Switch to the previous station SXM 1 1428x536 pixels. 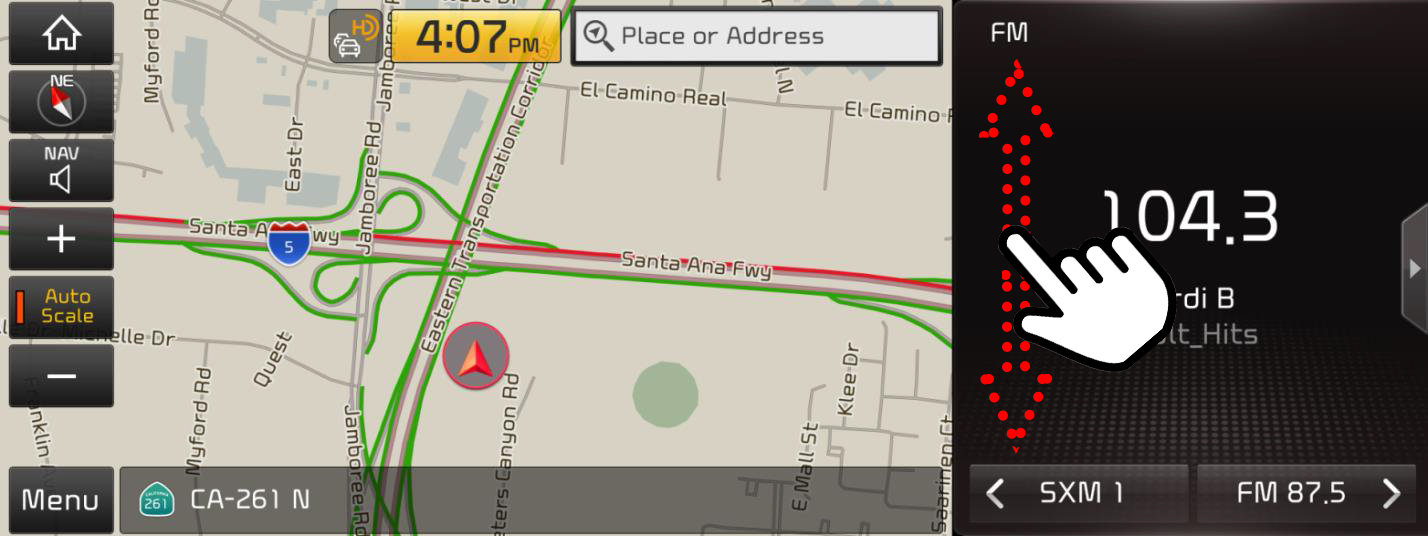tap(1078, 493)
